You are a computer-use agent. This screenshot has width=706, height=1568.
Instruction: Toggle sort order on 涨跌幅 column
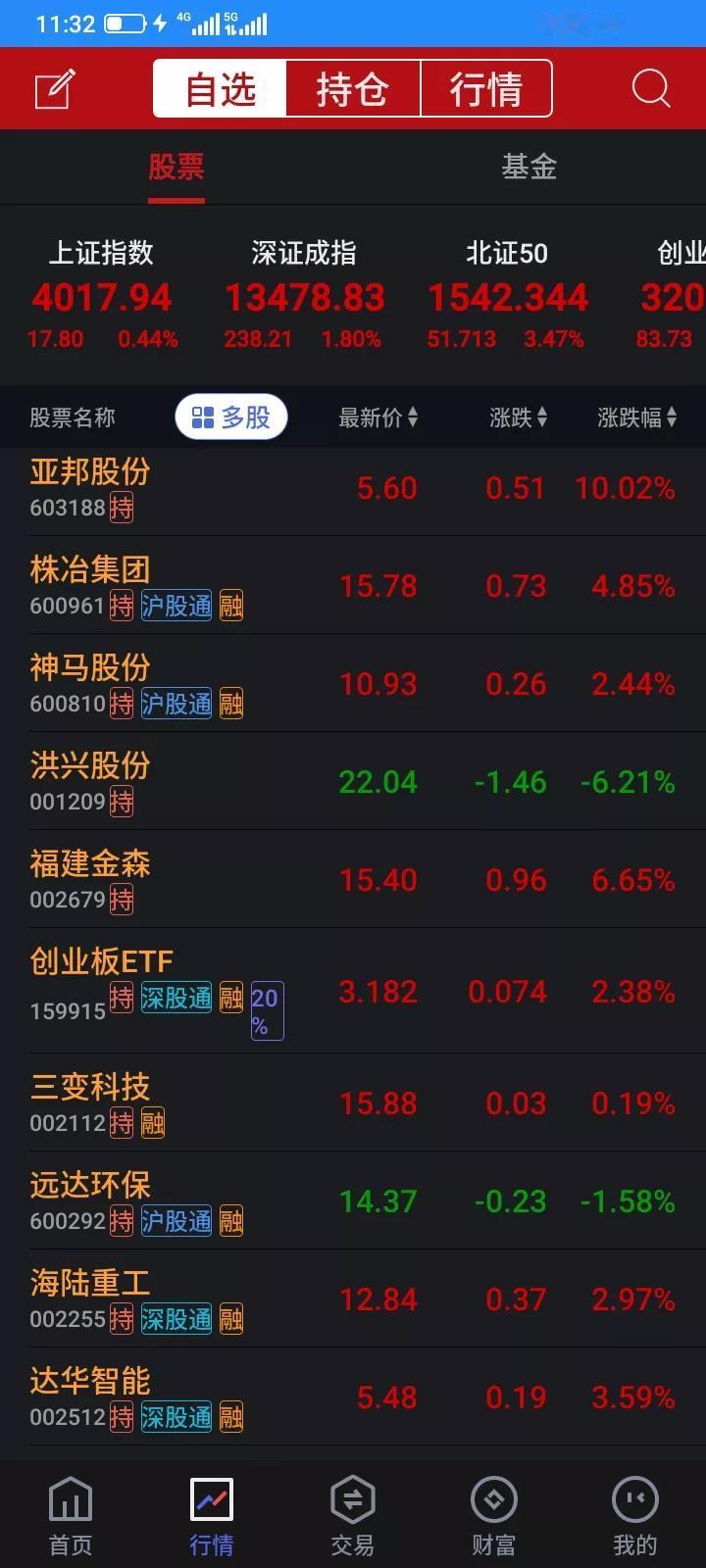[636, 416]
